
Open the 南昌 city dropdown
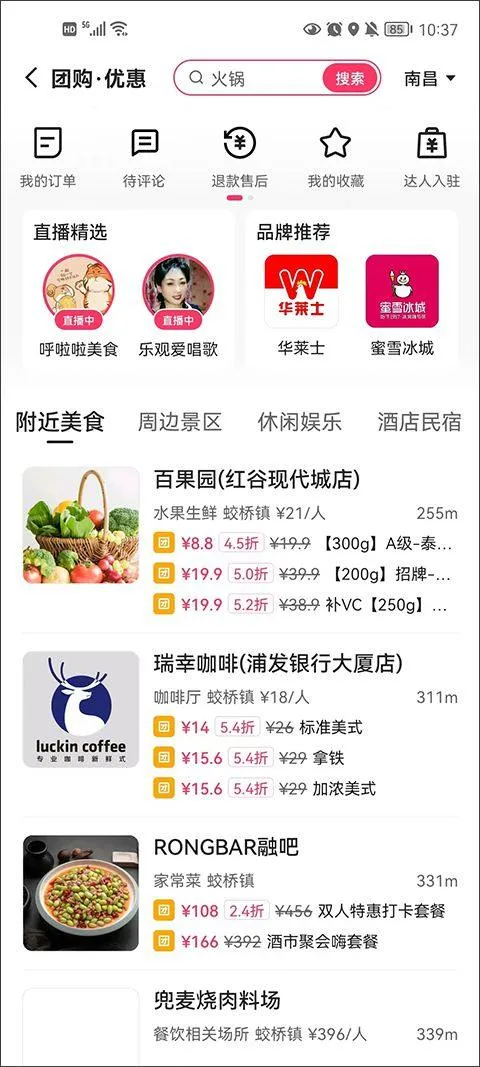430,78
